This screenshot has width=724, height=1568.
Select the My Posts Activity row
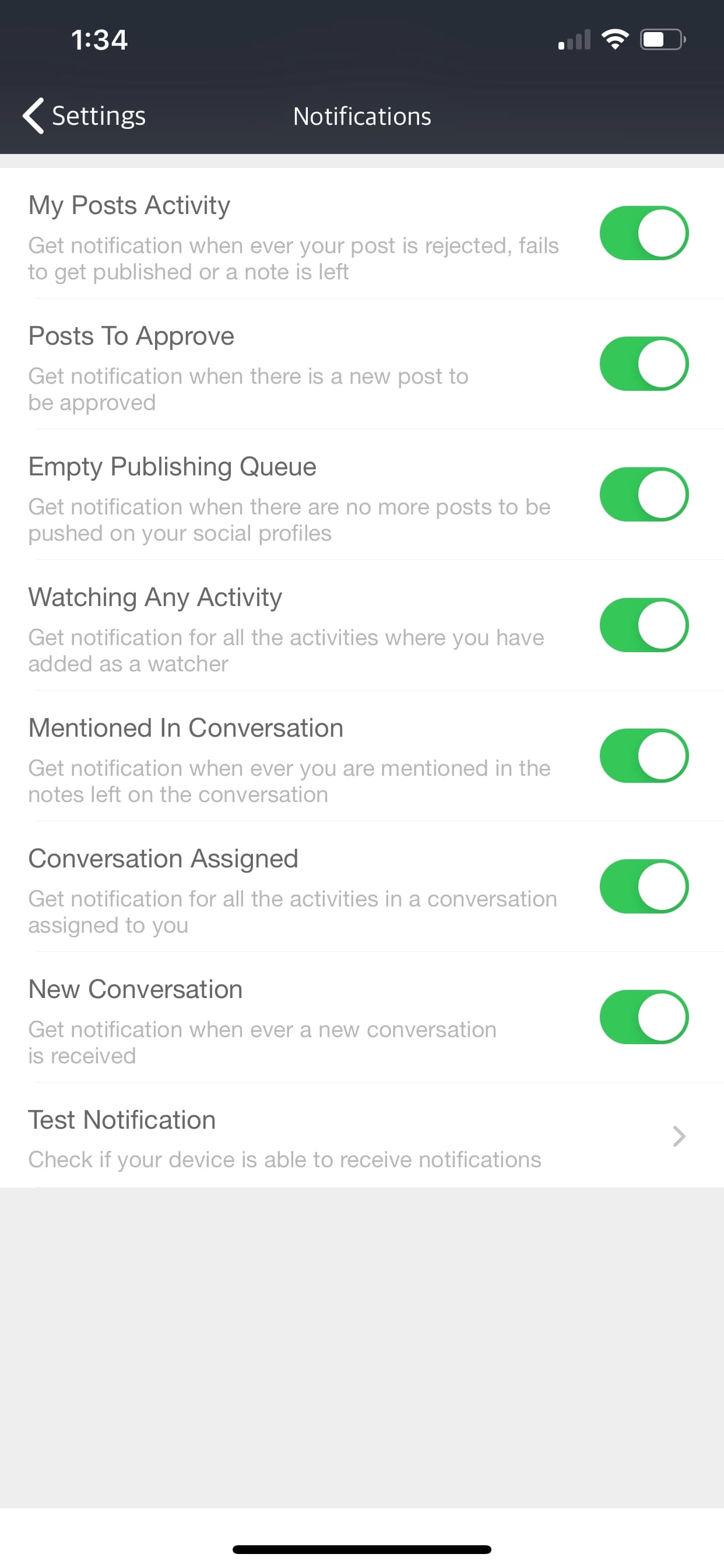point(128,205)
